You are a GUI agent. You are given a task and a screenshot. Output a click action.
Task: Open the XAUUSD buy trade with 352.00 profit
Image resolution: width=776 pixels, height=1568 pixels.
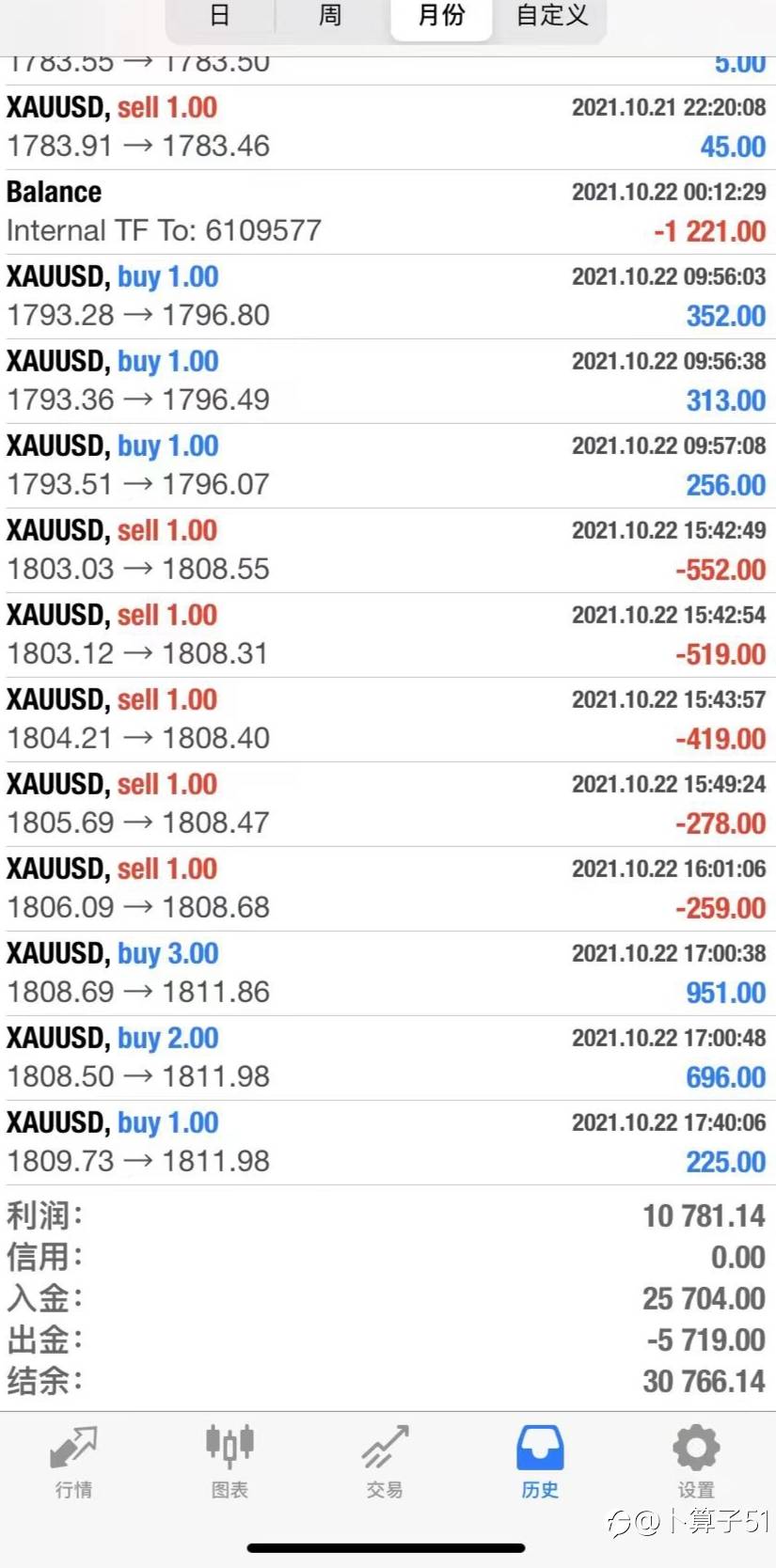(x=388, y=296)
